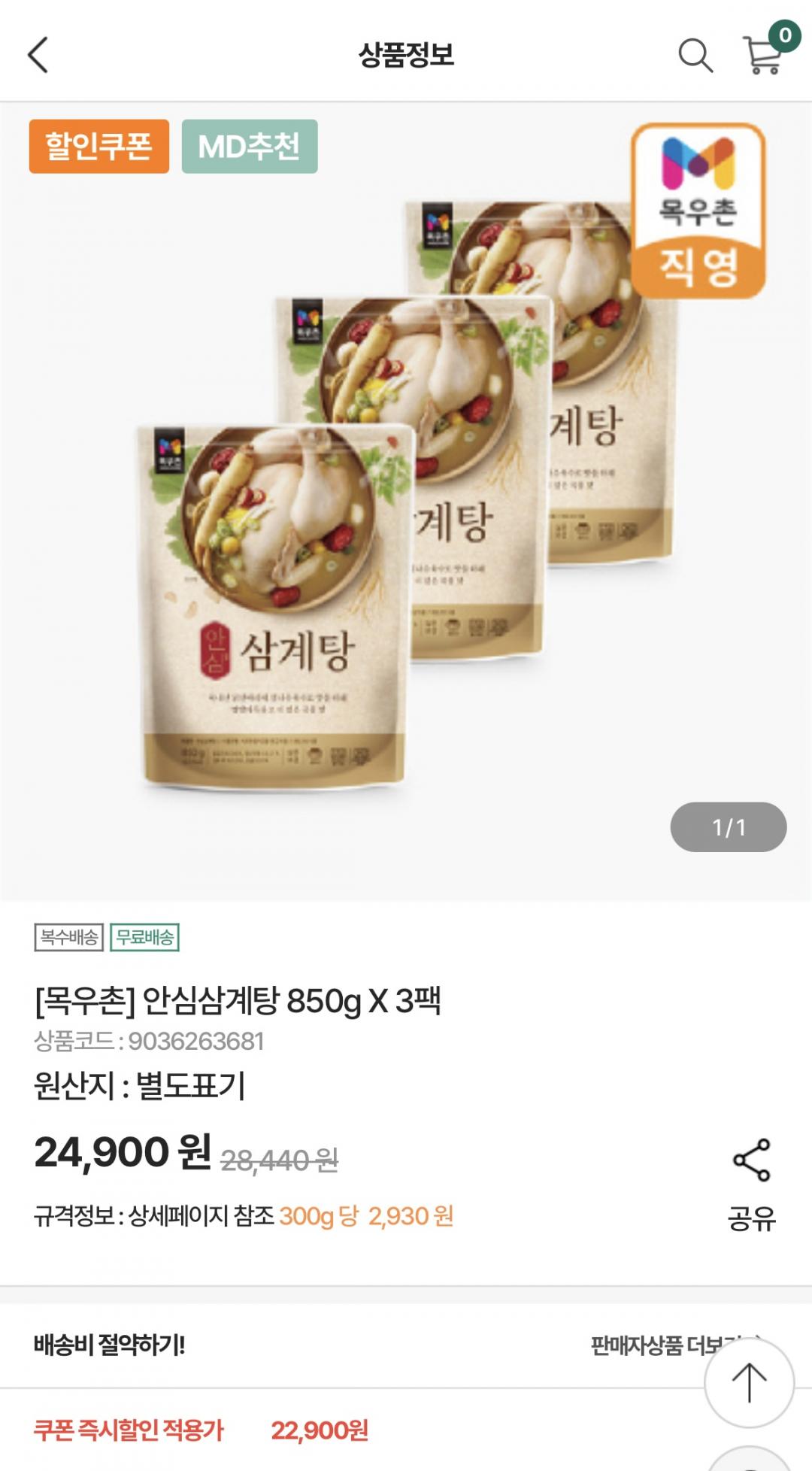Jump back to top with the up arrow
Viewport: 812px width, 1471px height.
(x=749, y=1382)
